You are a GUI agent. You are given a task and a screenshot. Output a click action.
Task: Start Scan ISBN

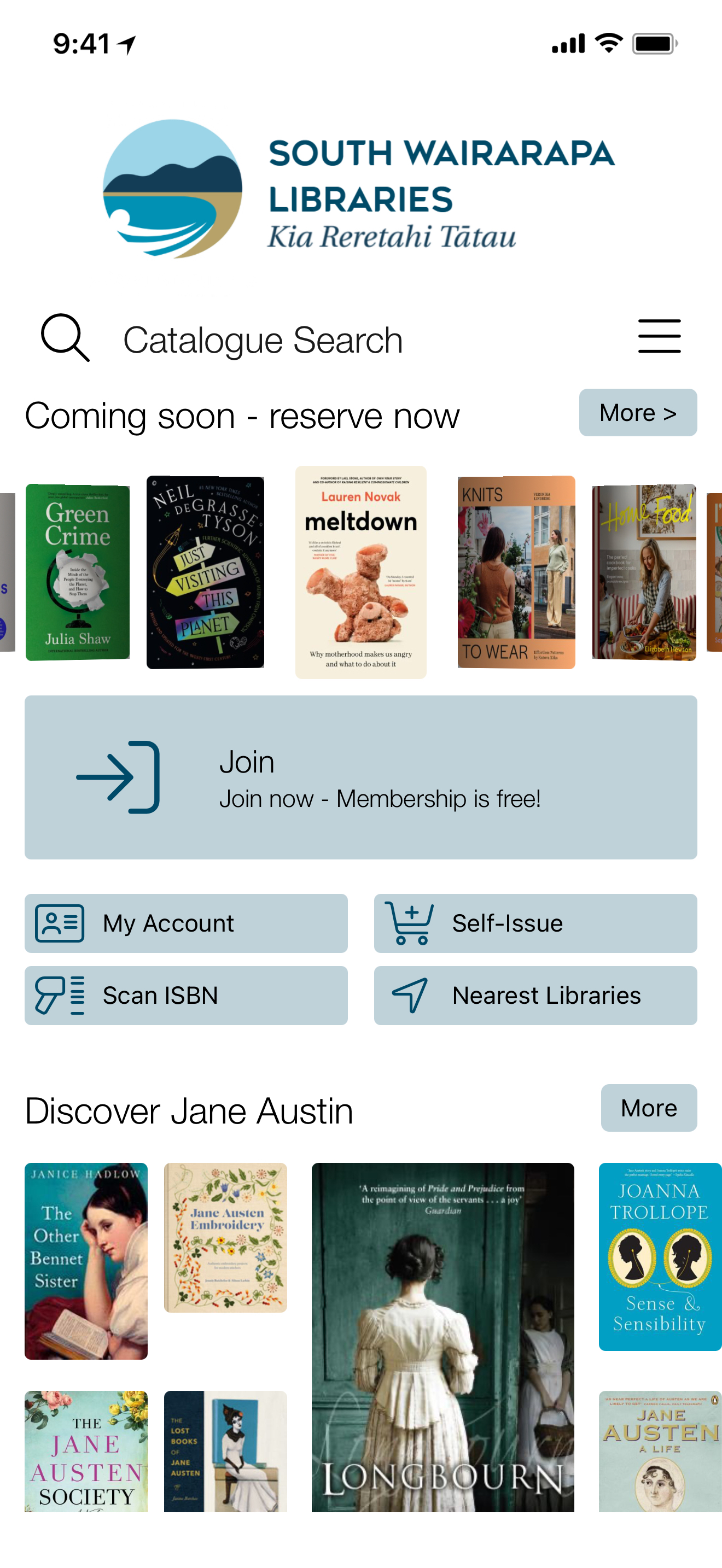coord(185,994)
